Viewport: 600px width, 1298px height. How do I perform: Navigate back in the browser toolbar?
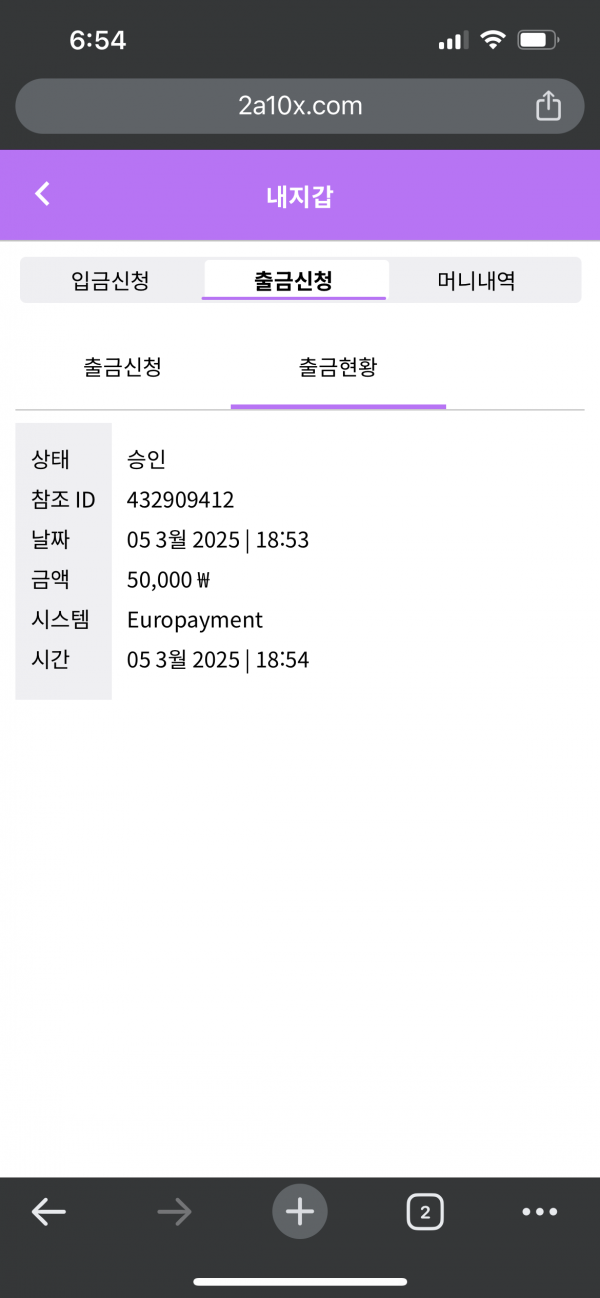click(48, 1213)
